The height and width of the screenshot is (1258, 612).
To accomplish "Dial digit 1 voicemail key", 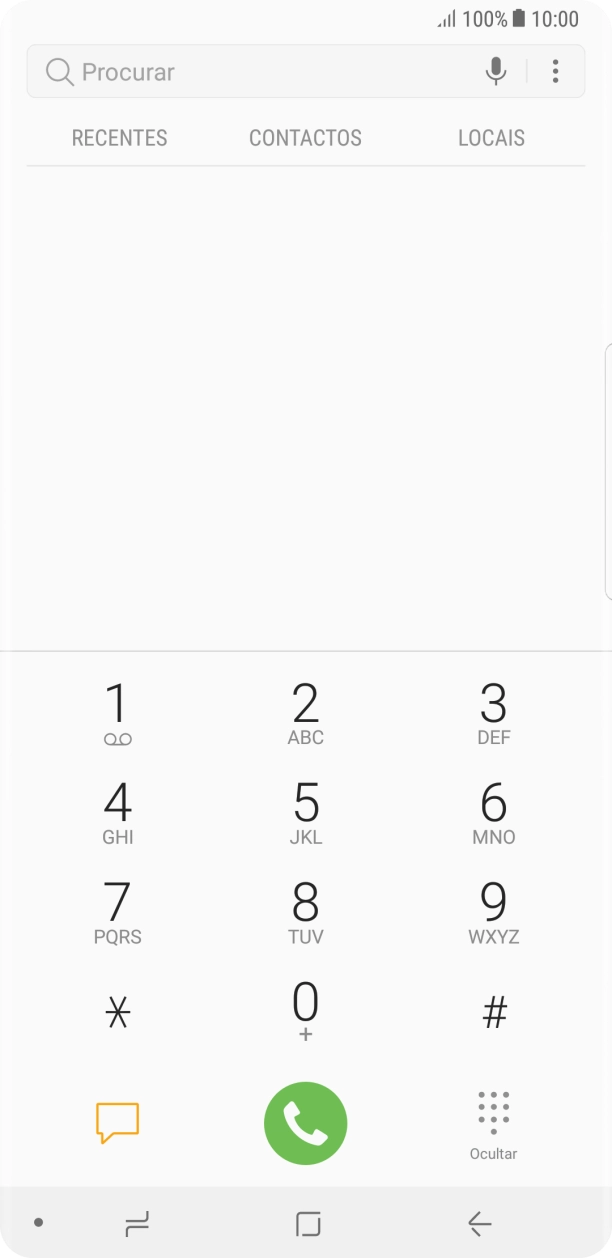I will click(118, 714).
